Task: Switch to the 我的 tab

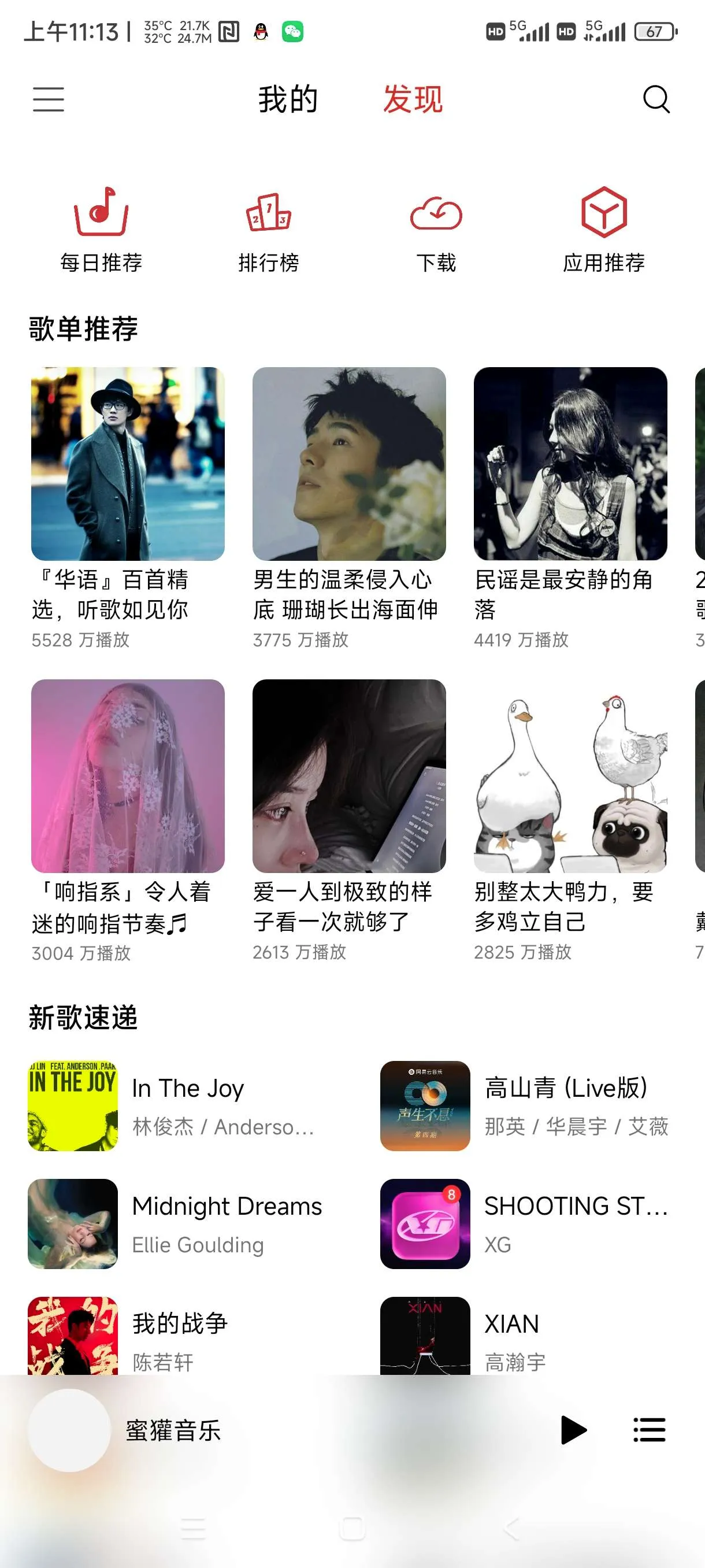Action: point(288,99)
